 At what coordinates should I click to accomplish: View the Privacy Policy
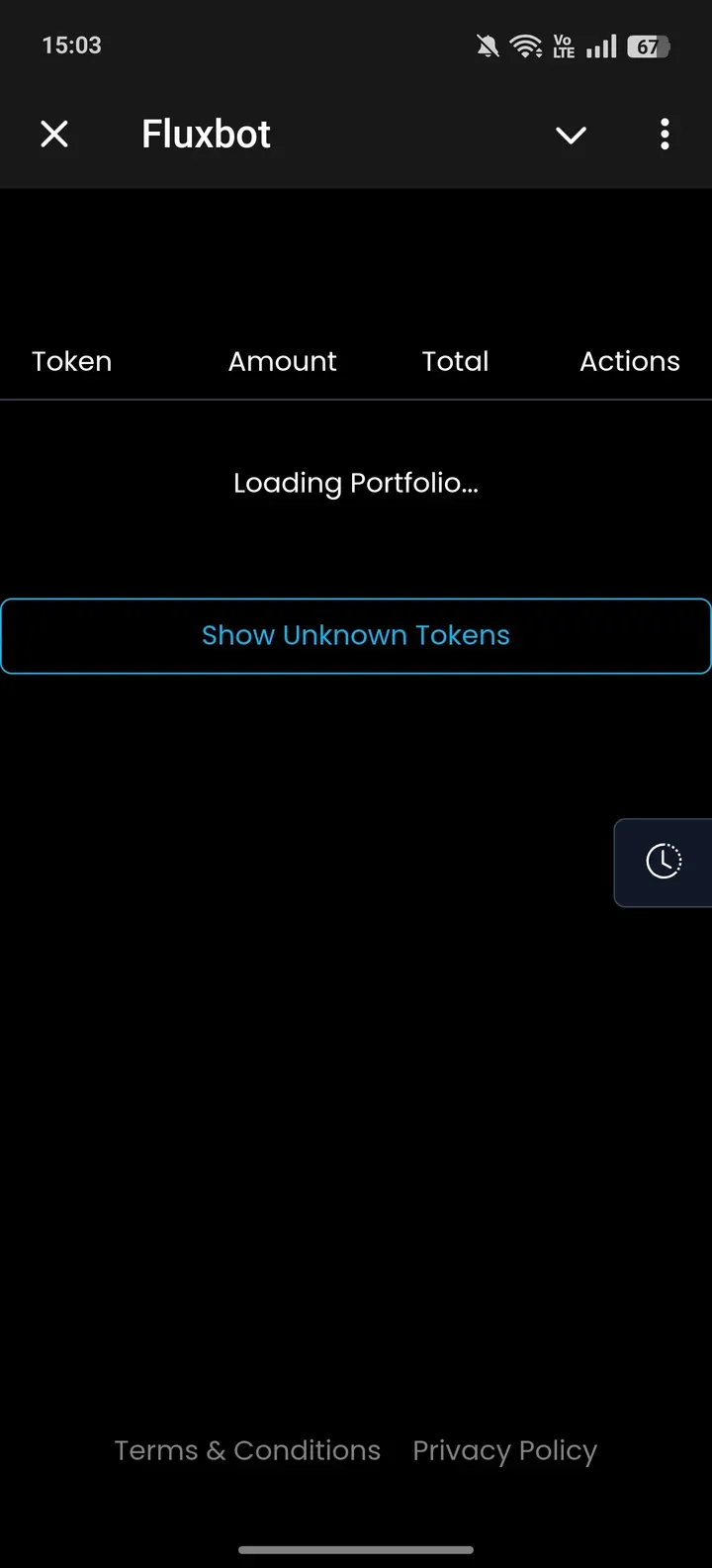pyautogui.click(x=504, y=1450)
